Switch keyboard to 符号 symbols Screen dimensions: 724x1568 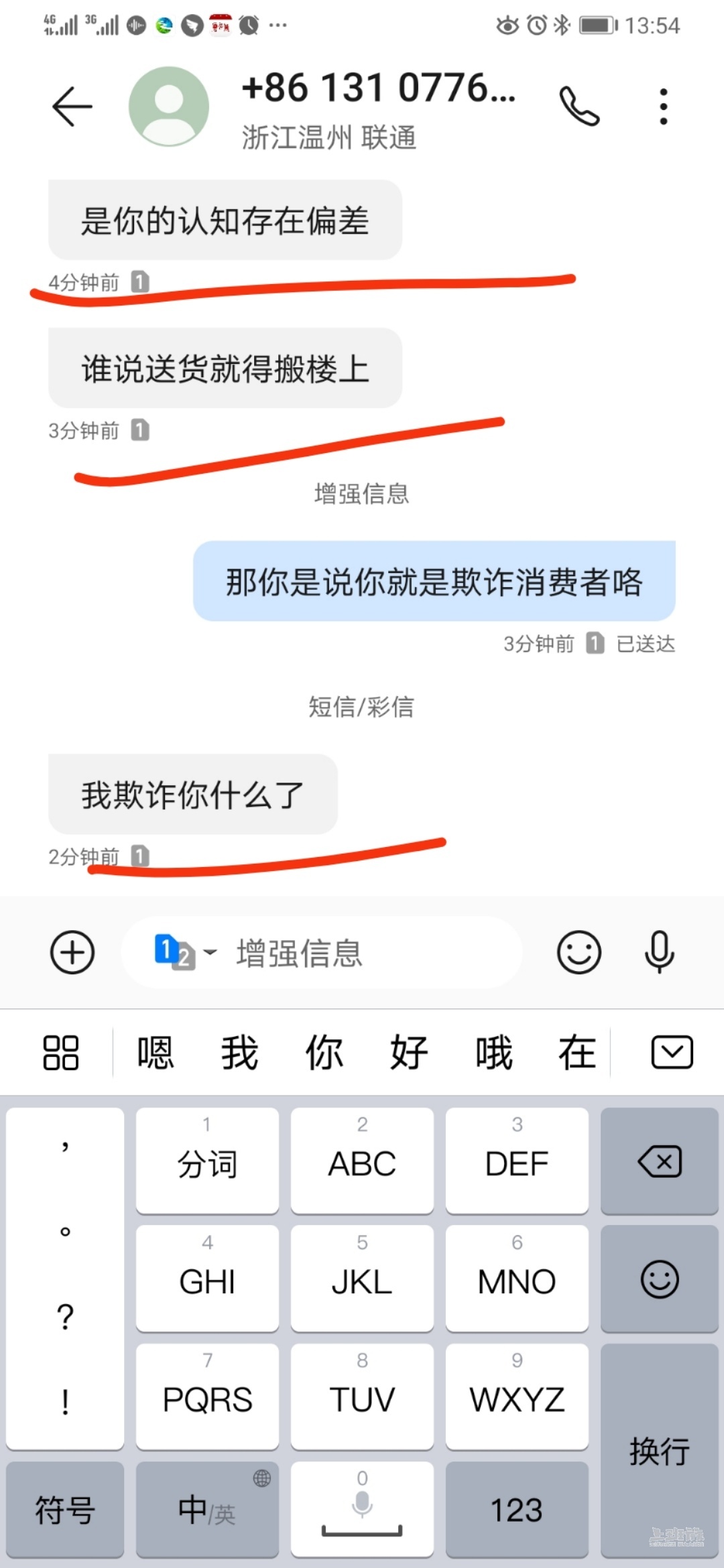pos(65,1510)
